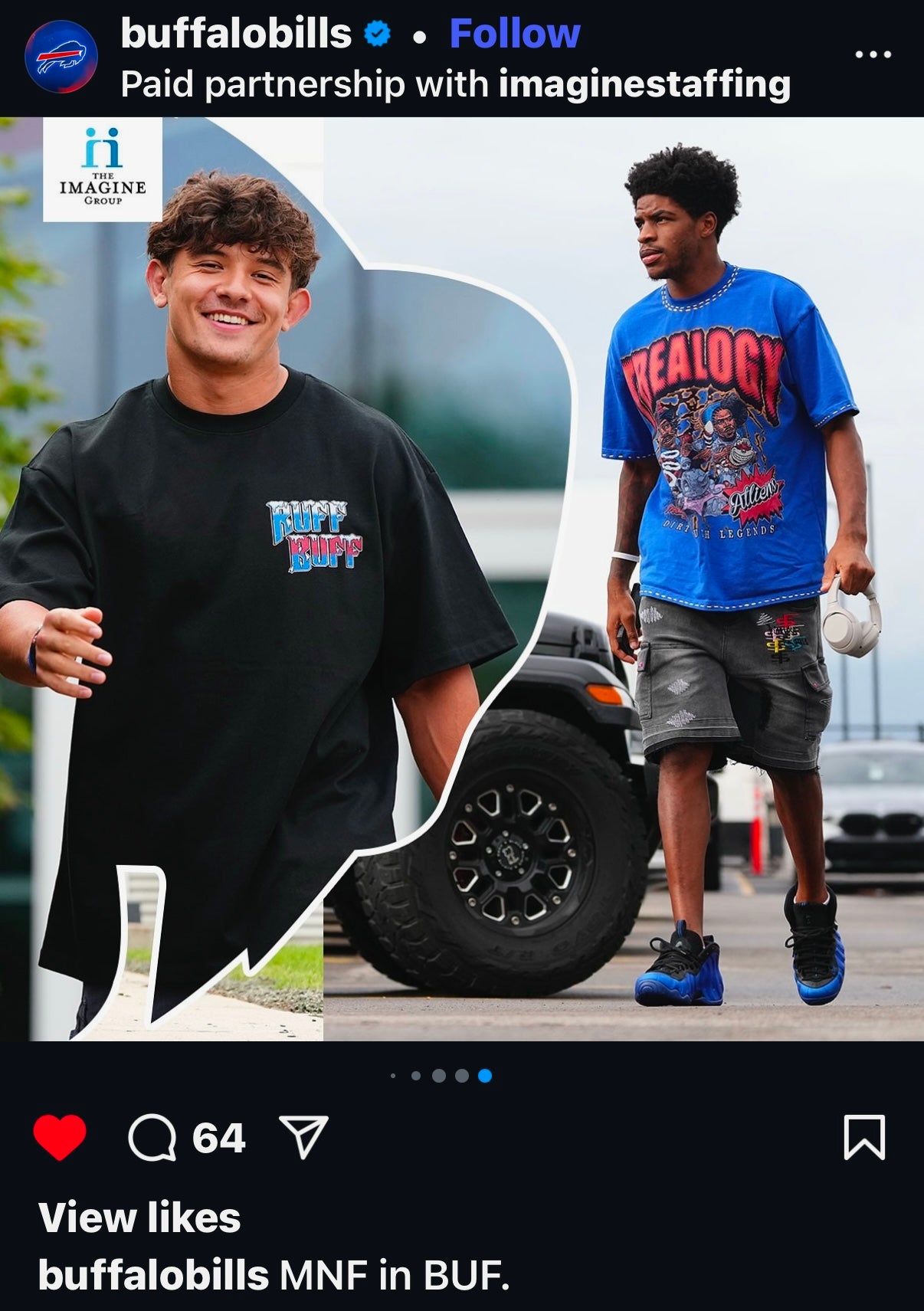Save the post with the bookmark icon
The image size is (924, 1311).
click(864, 1137)
